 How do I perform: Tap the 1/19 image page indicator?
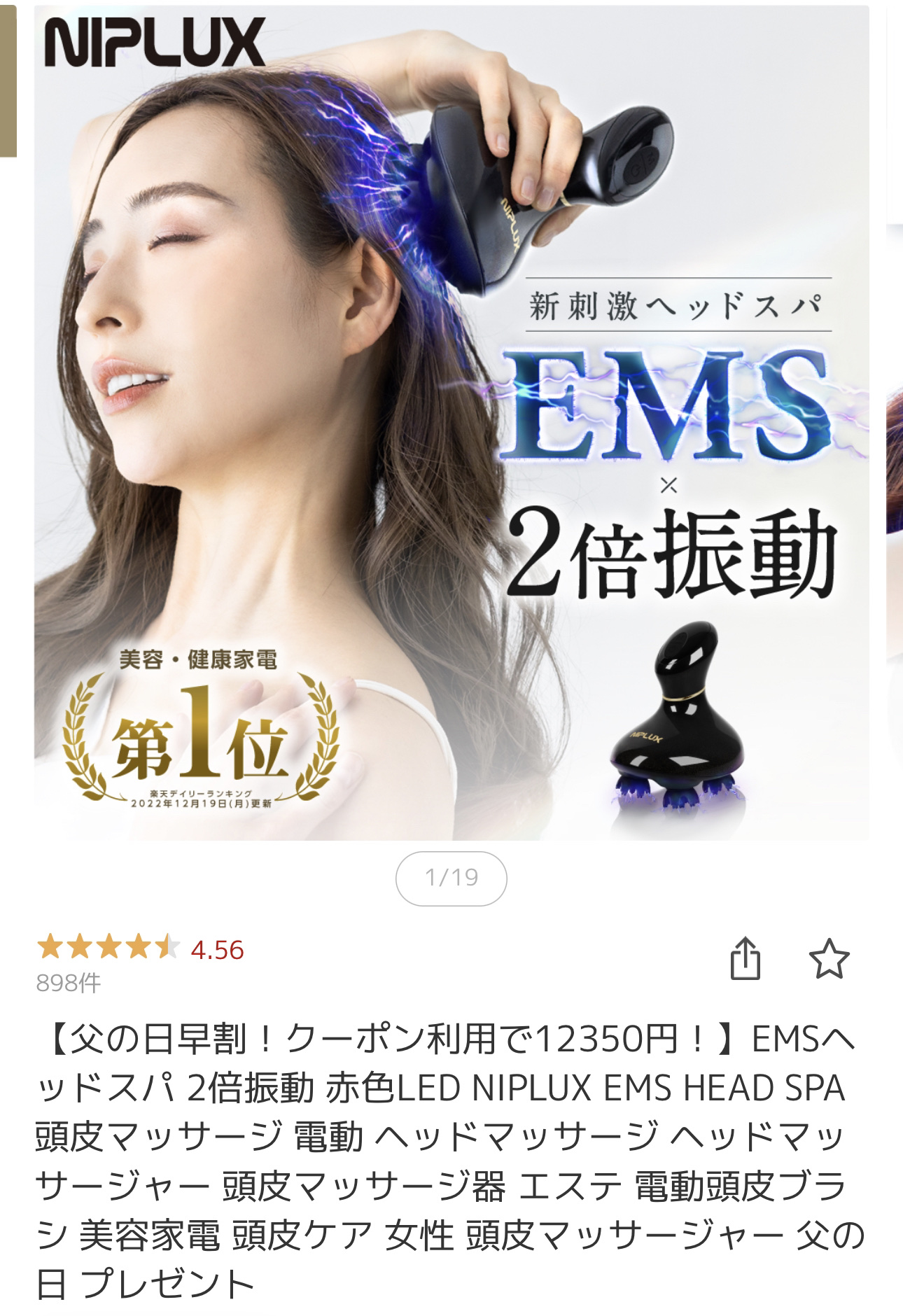451,878
